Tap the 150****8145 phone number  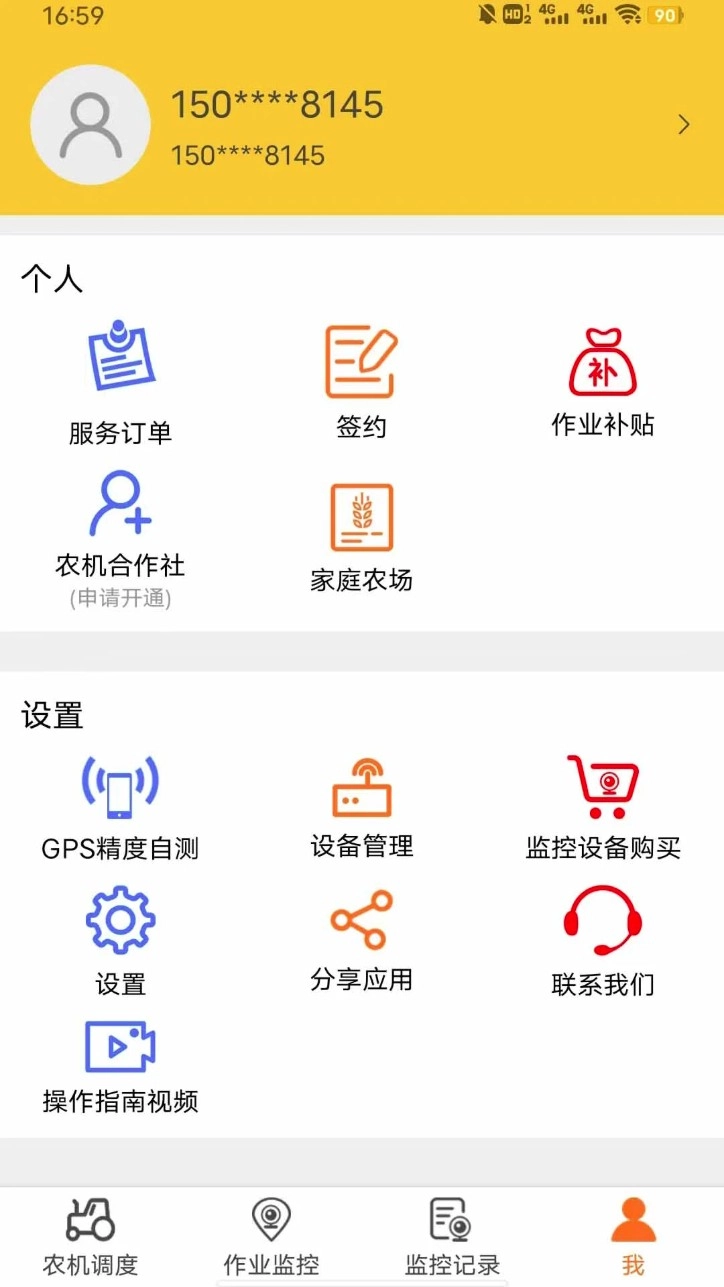coord(277,104)
